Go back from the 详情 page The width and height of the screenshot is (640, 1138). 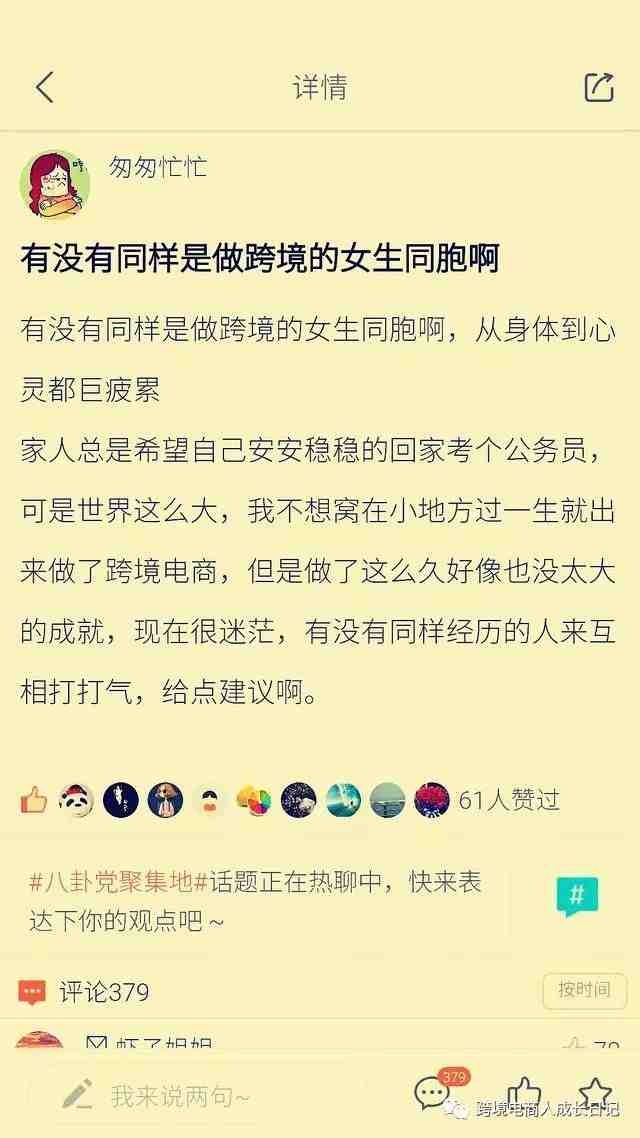coord(44,88)
